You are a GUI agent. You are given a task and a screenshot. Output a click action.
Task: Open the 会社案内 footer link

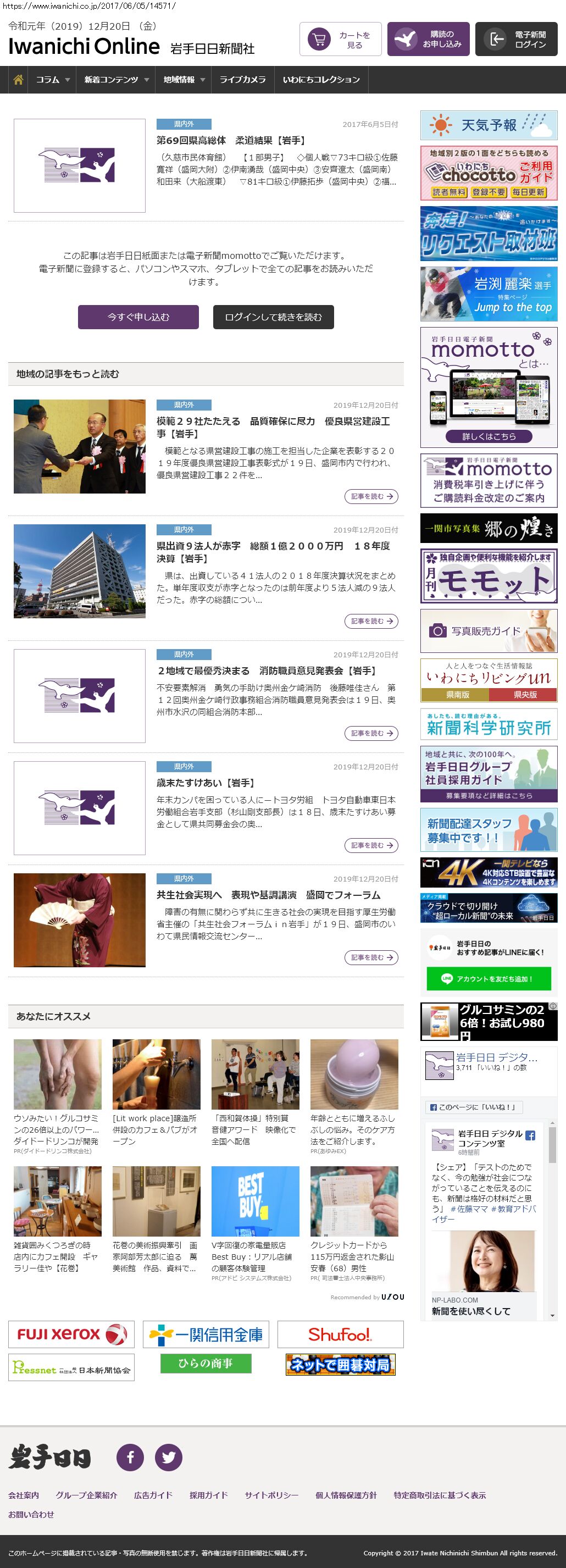click(24, 1495)
